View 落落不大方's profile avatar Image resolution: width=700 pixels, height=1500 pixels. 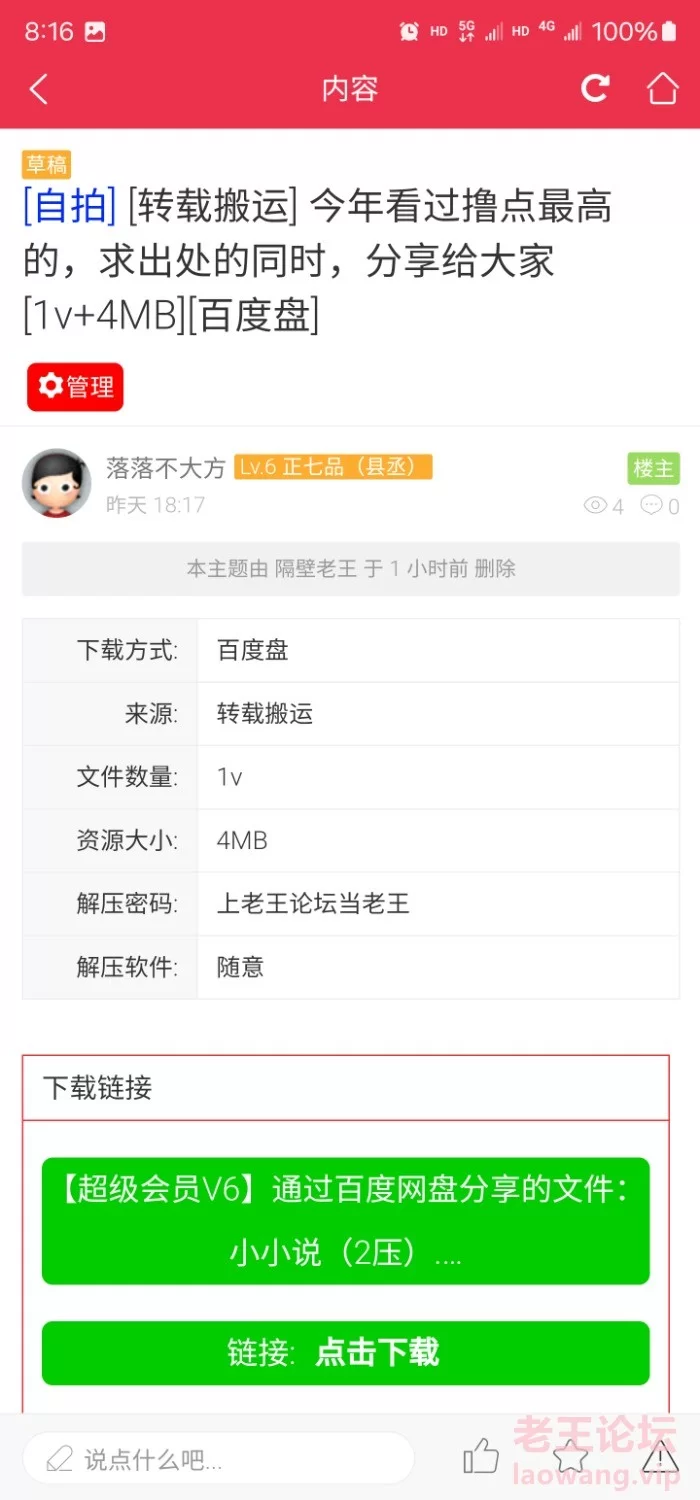pos(57,483)
